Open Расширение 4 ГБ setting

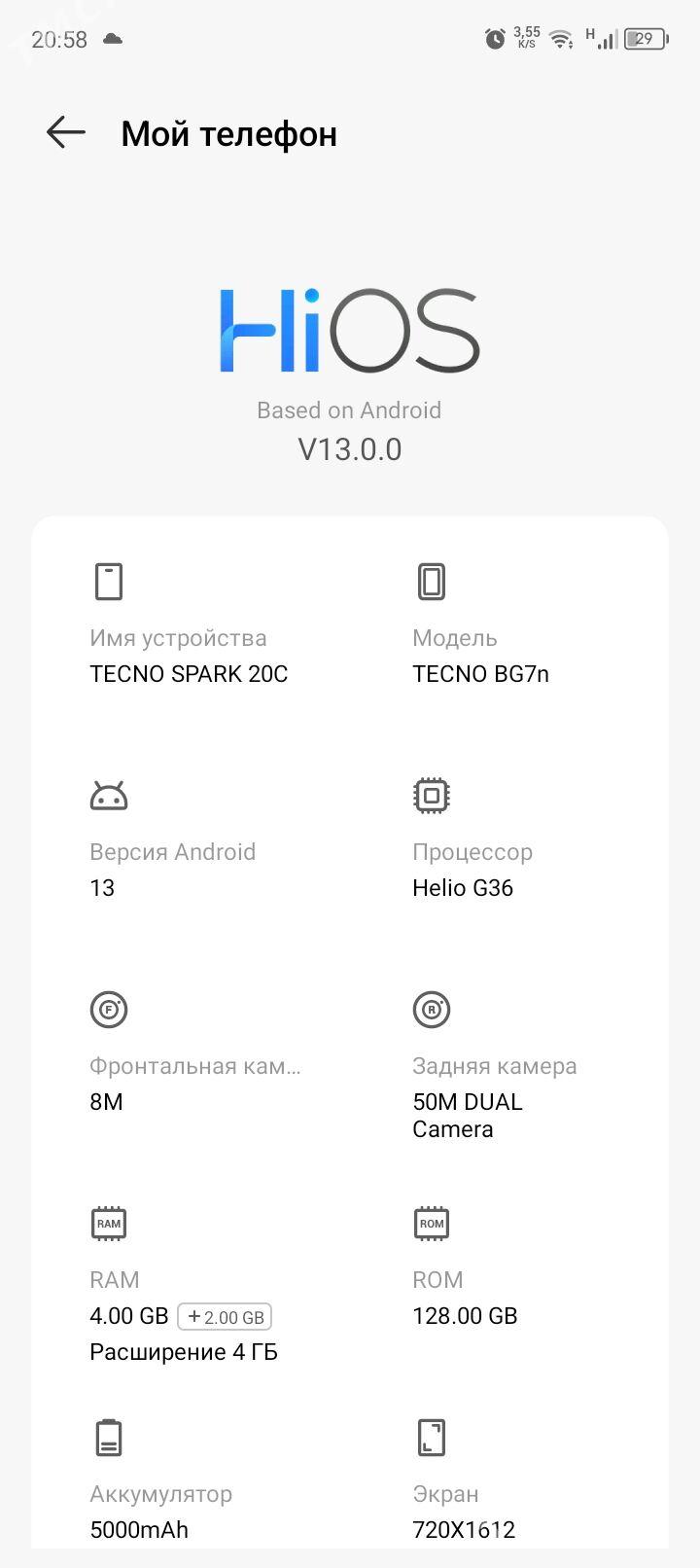pyautogui.click(x=183, y=1351)
